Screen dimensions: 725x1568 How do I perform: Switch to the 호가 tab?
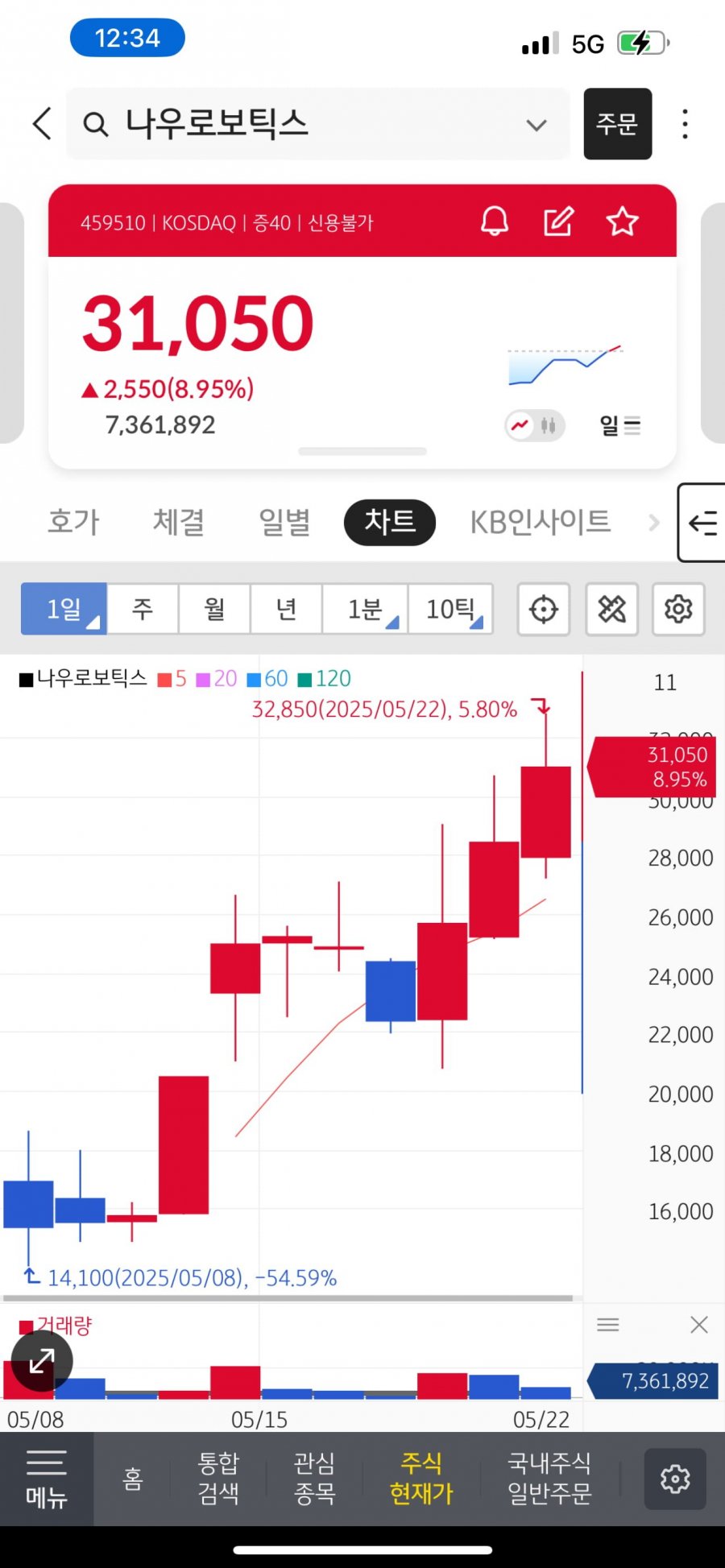[73, 522]
